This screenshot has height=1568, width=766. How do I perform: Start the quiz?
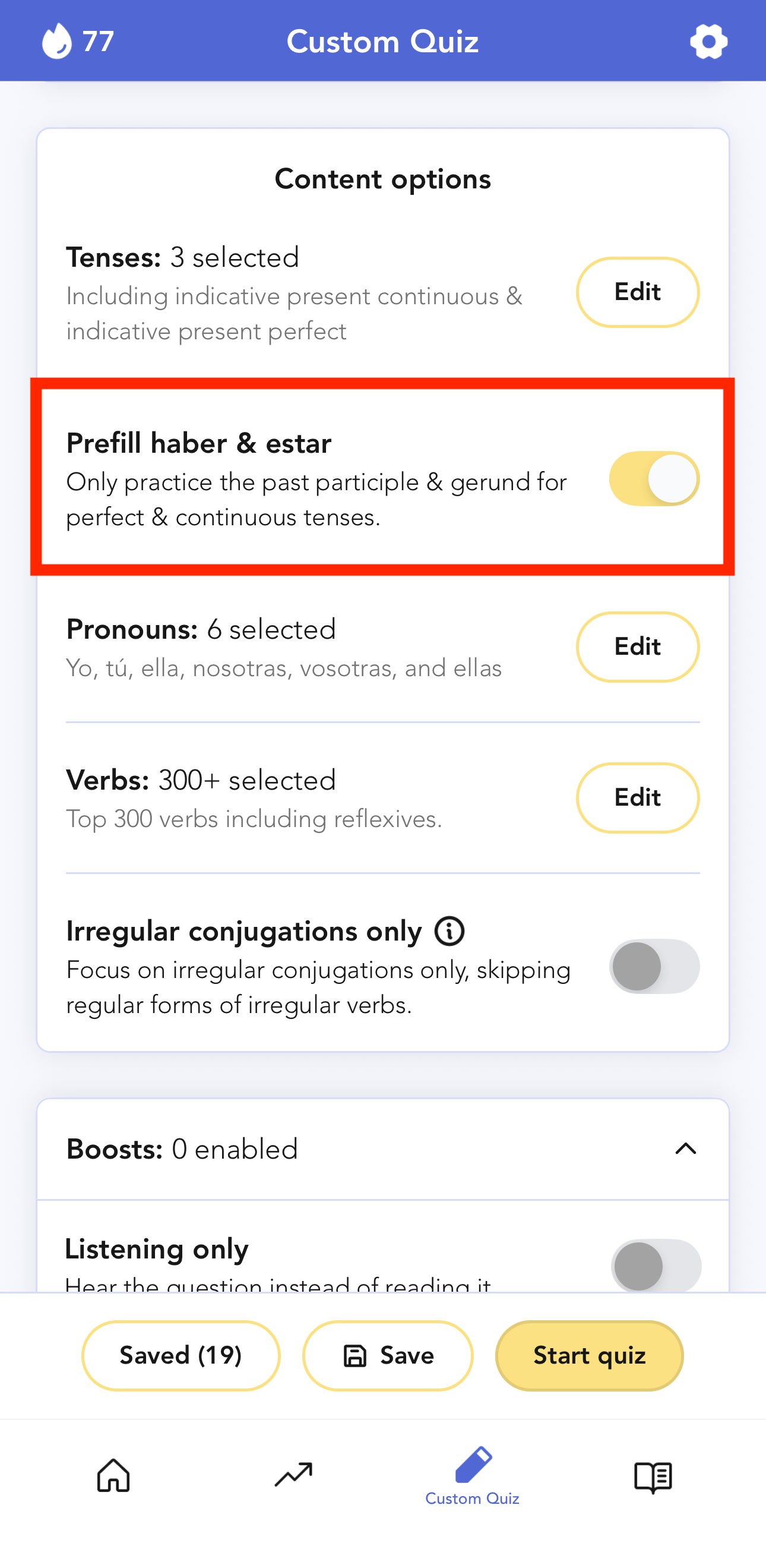(x=589, y=1355)
